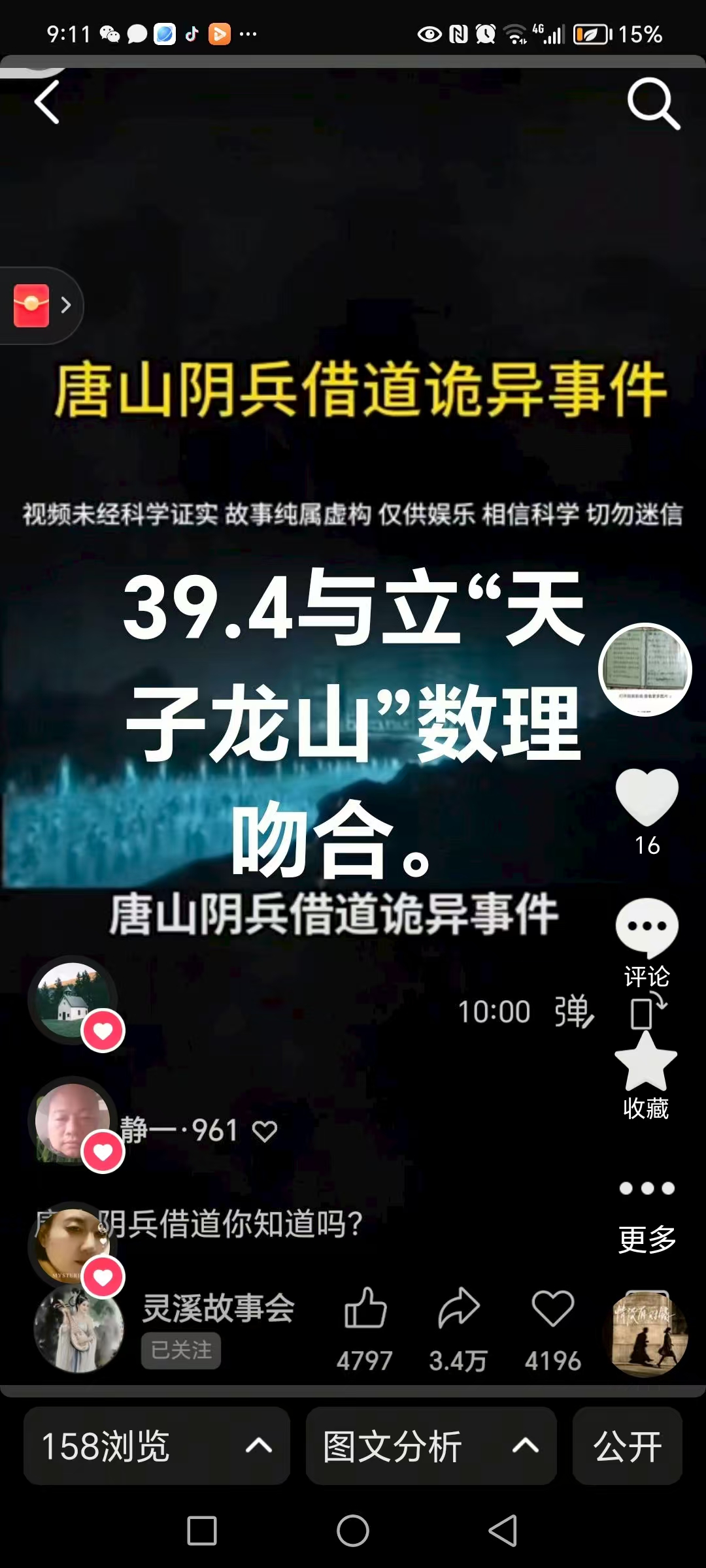The height and width of the screenshot is (1568, 706).
Task: Toggle the 弹 bullet comments button
Action: pos(573,1012)
